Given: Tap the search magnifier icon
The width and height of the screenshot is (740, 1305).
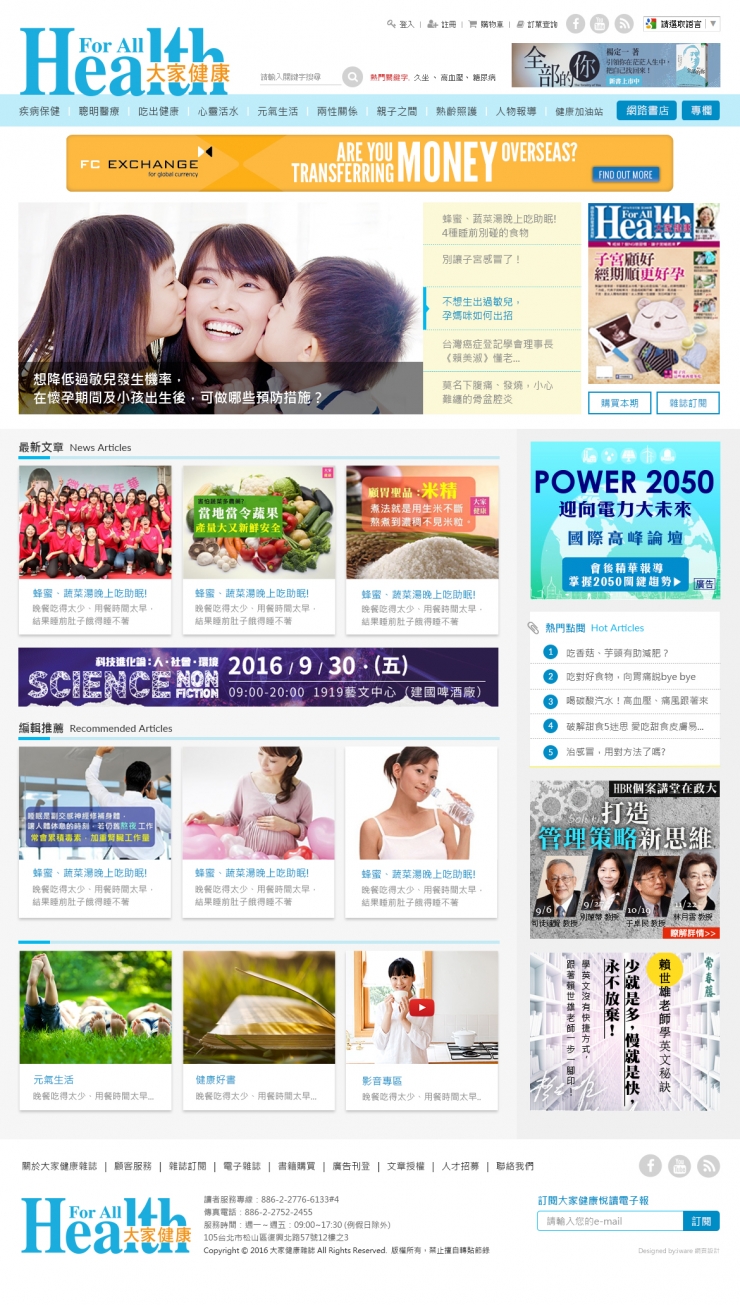Looking at the screenshot, I should (352, 77).
